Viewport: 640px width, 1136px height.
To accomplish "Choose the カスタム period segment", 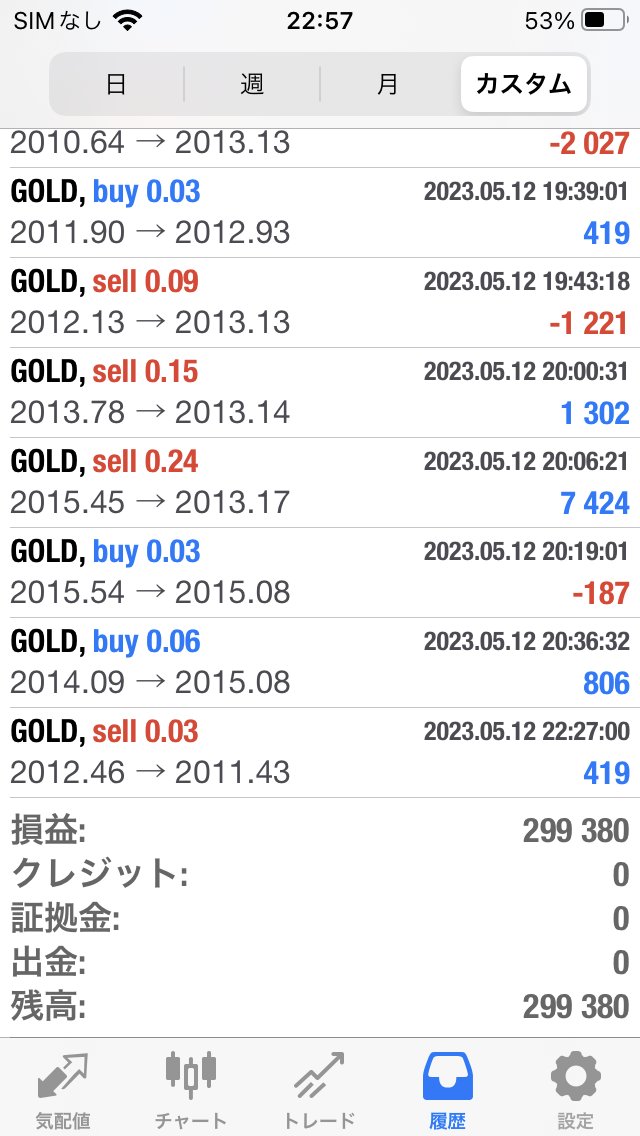I will pos(523,84).
